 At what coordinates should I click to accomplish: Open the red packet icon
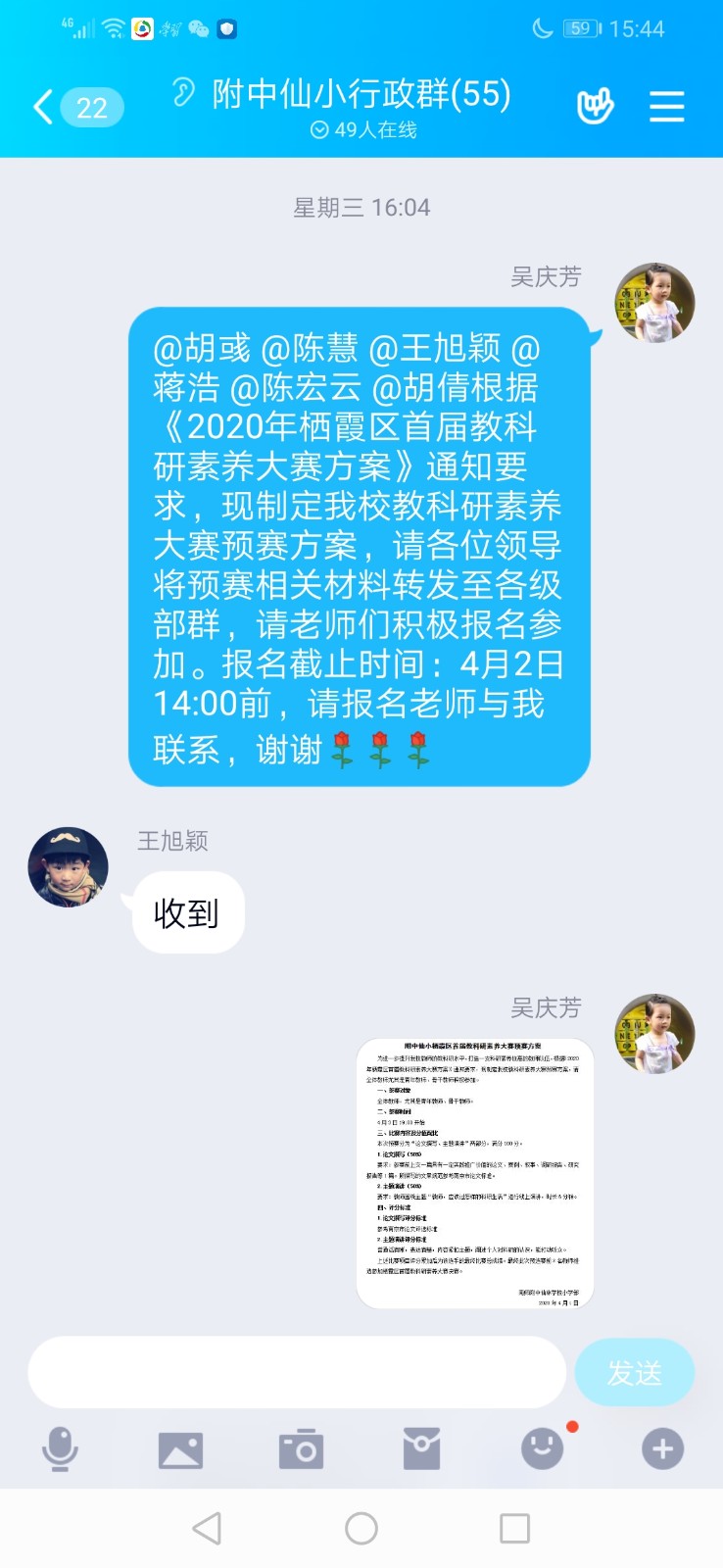point(421,1448)
